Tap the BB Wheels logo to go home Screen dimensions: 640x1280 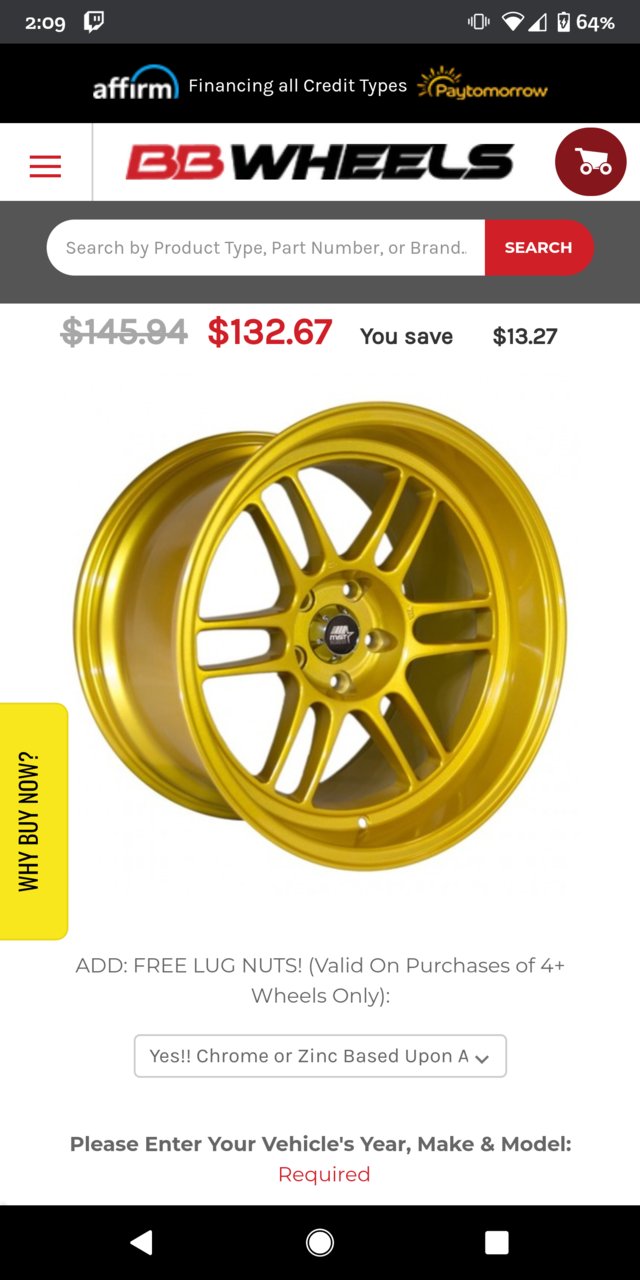point(320,162)
